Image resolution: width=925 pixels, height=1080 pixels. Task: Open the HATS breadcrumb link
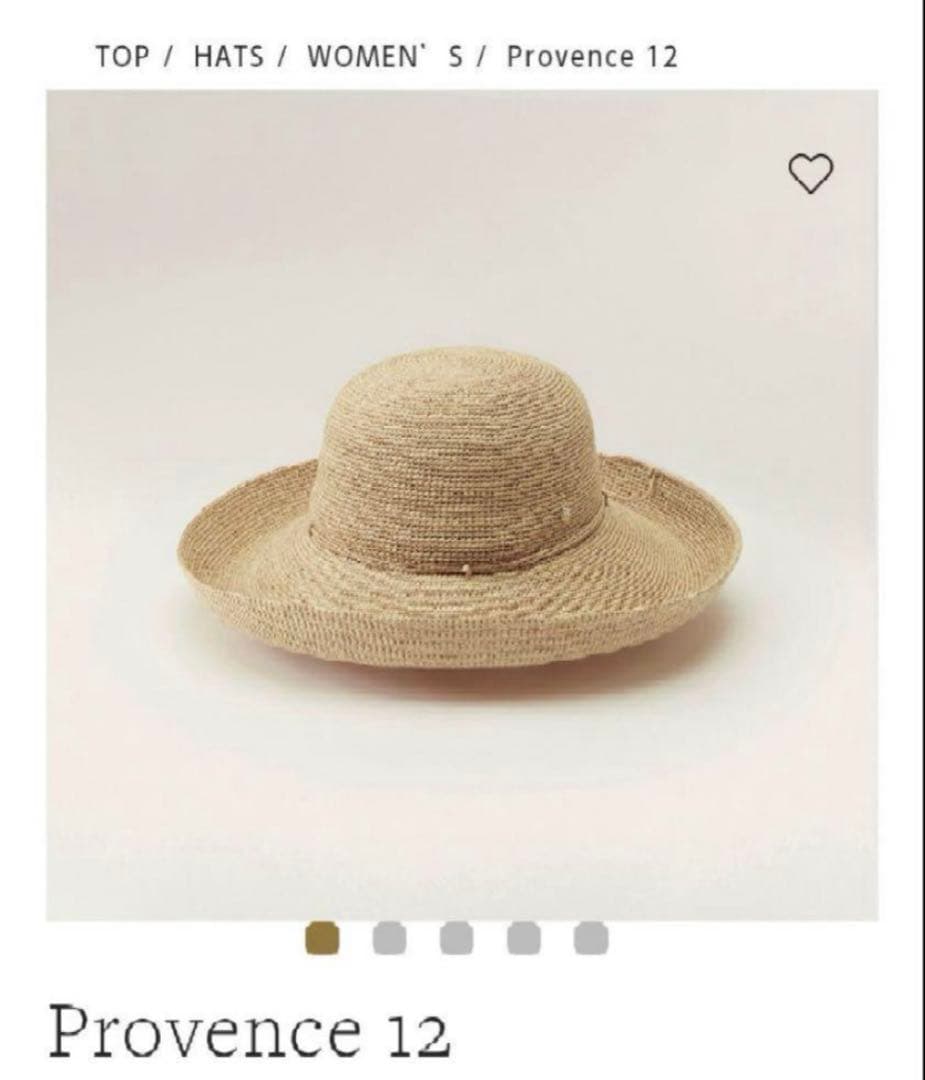pyautogui.click(x=230, y=56)
